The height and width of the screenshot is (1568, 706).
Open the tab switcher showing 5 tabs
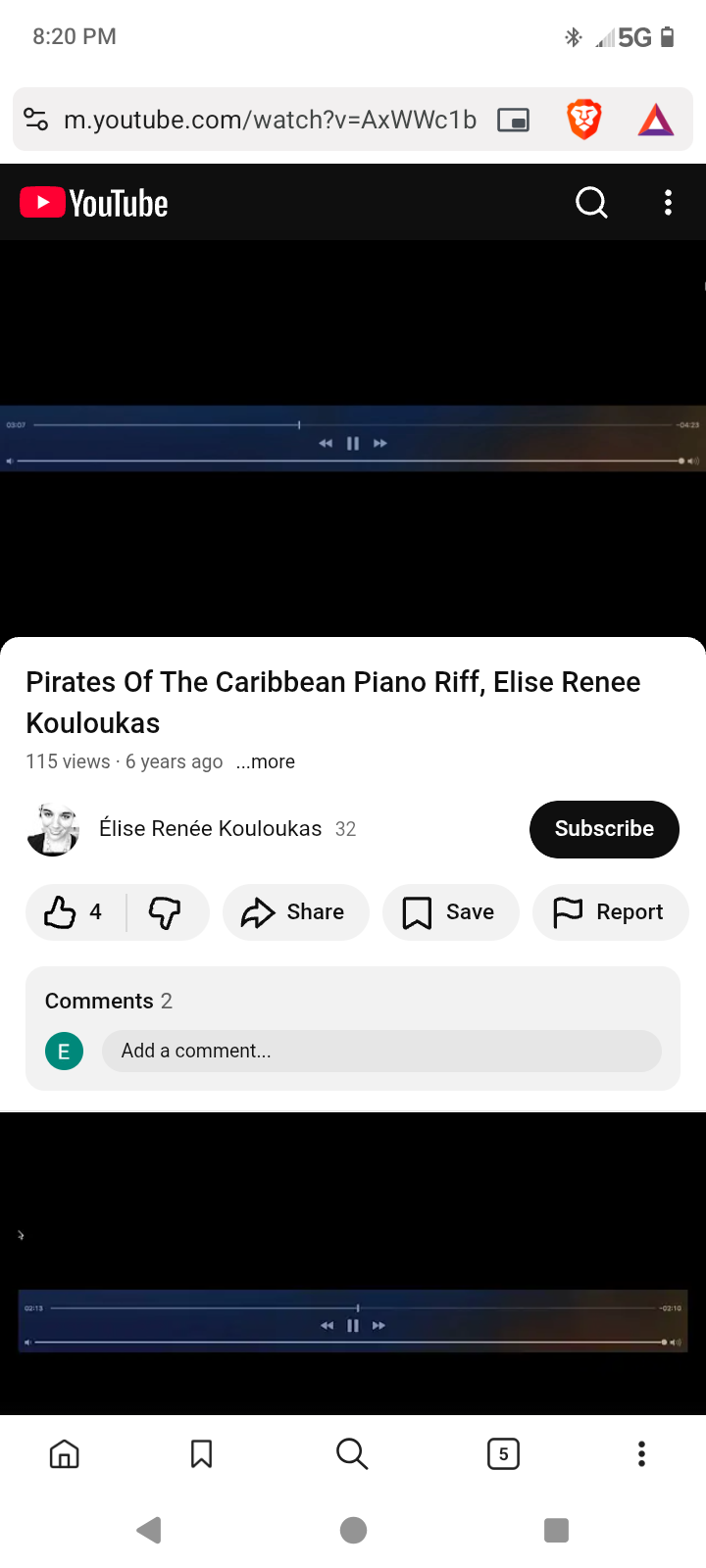tap(503, 1453)
